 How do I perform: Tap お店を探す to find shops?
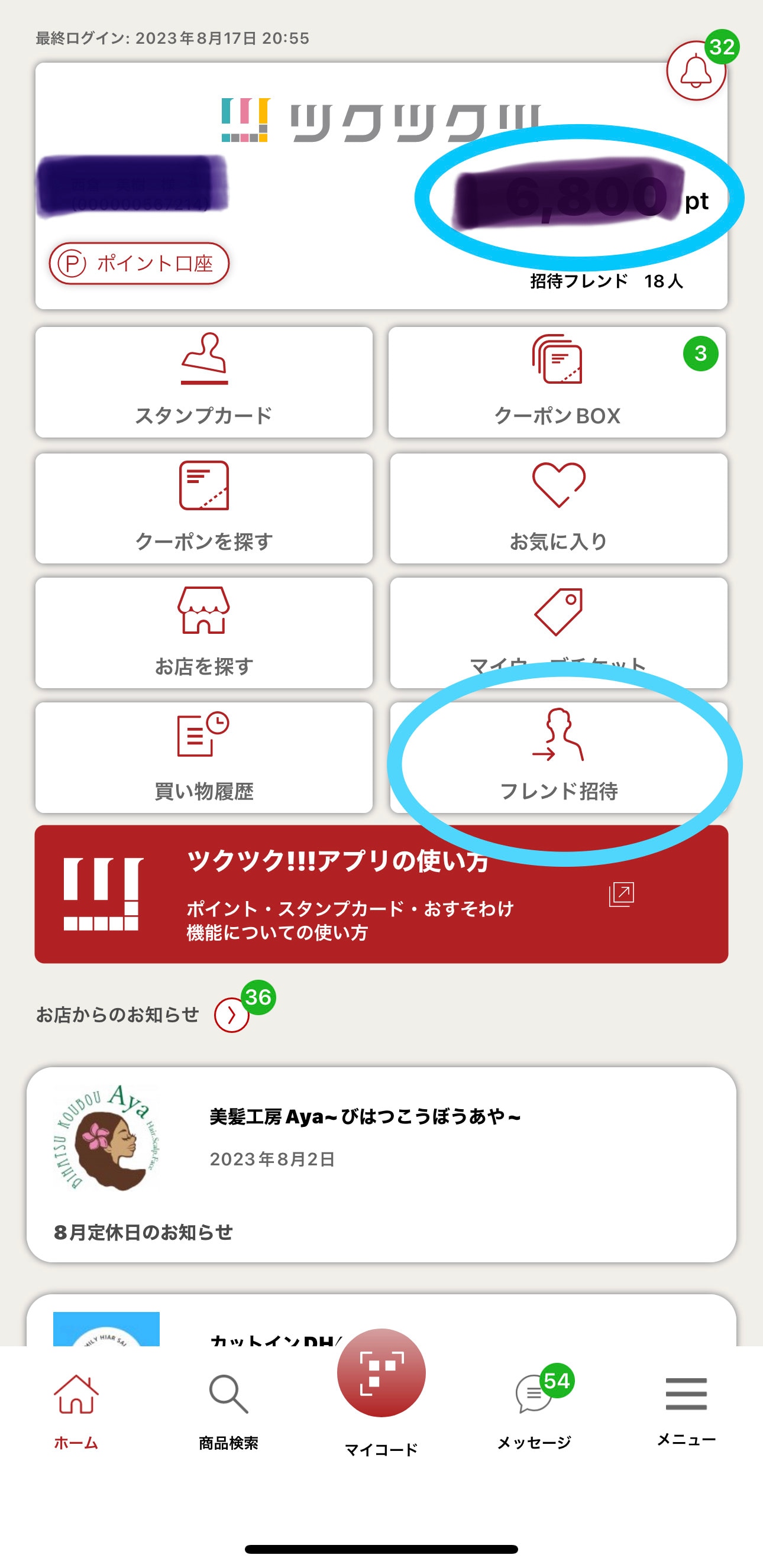pyautogui.click(x=204, y=633)
